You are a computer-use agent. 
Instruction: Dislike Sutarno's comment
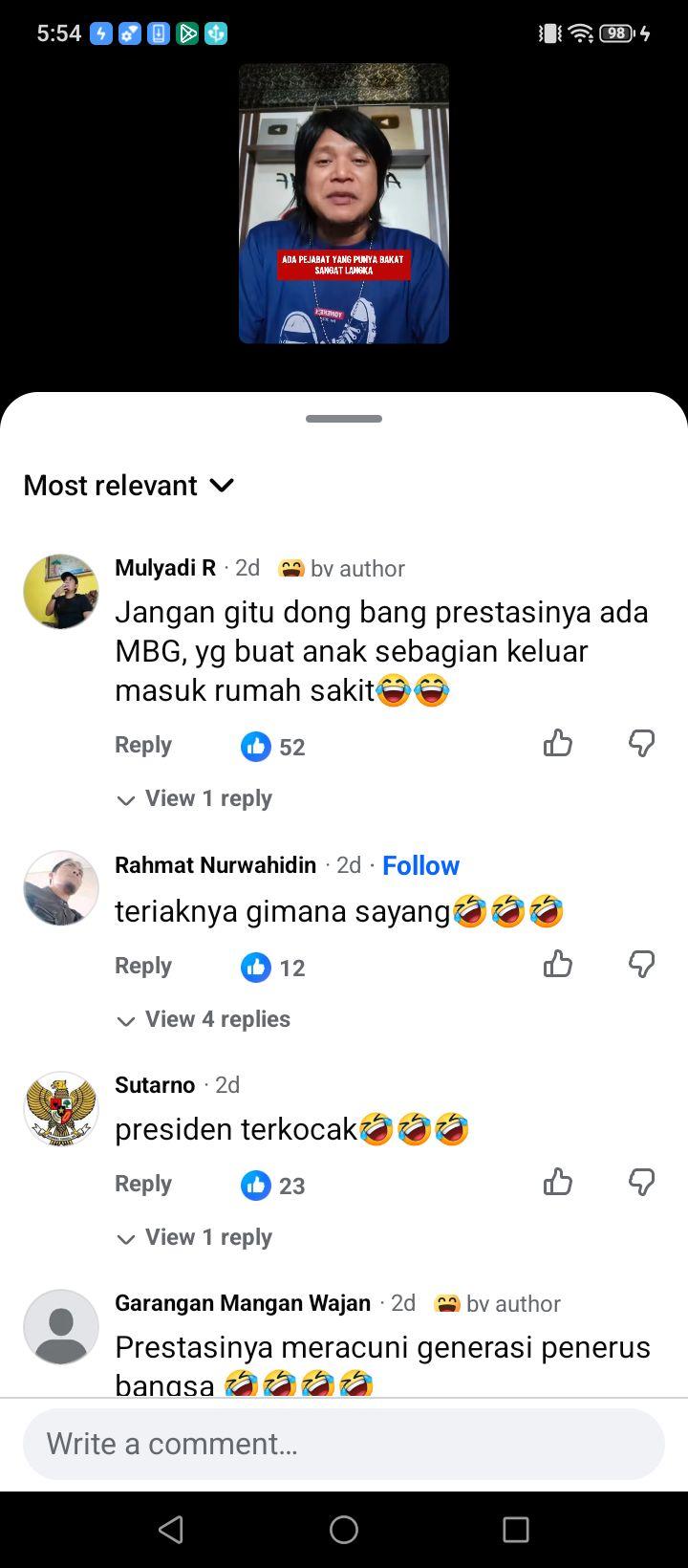coord(641,1182)
